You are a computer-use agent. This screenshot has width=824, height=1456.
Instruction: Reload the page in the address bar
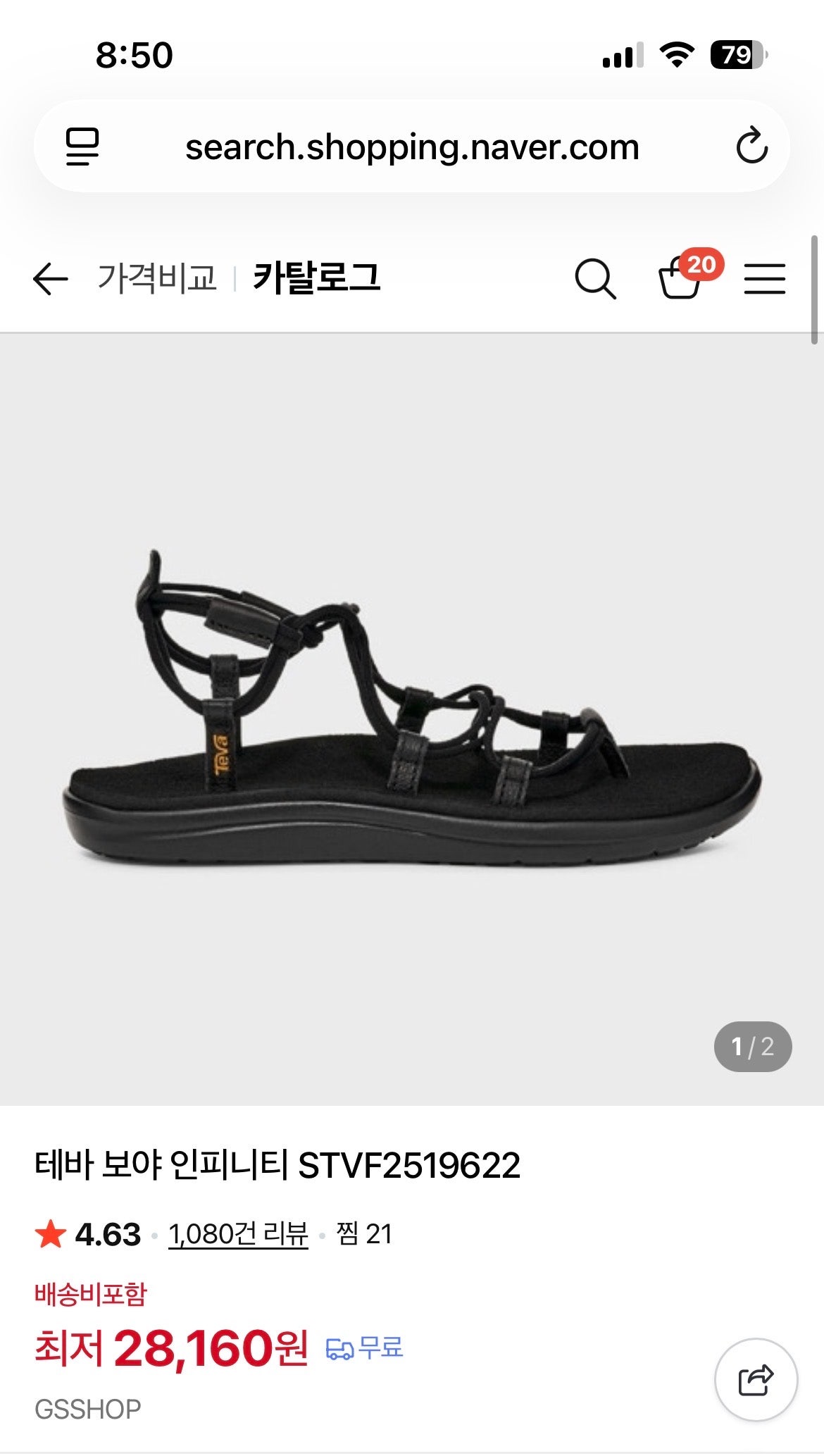tap(751, 146)
